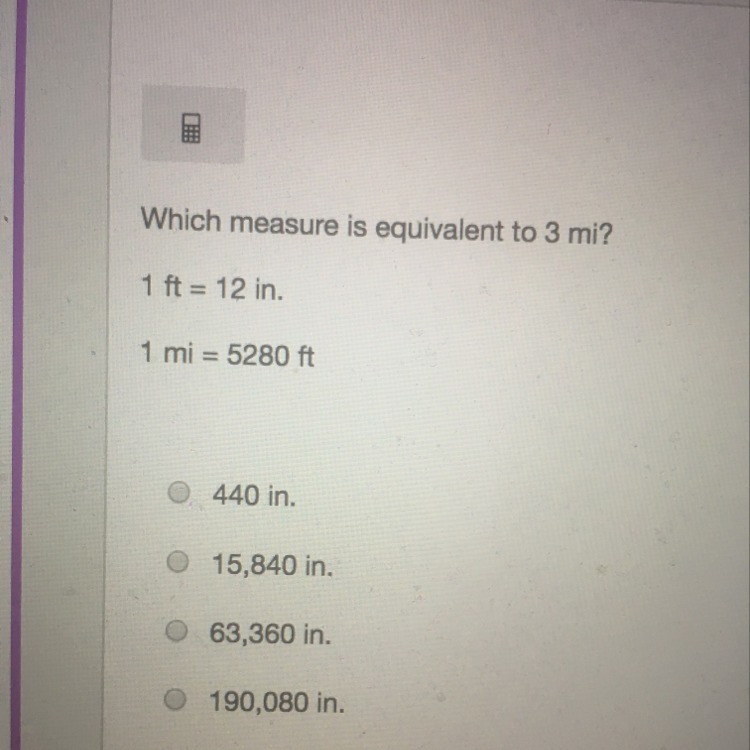Choose the 15,840 in. option

tap(177, 565)
